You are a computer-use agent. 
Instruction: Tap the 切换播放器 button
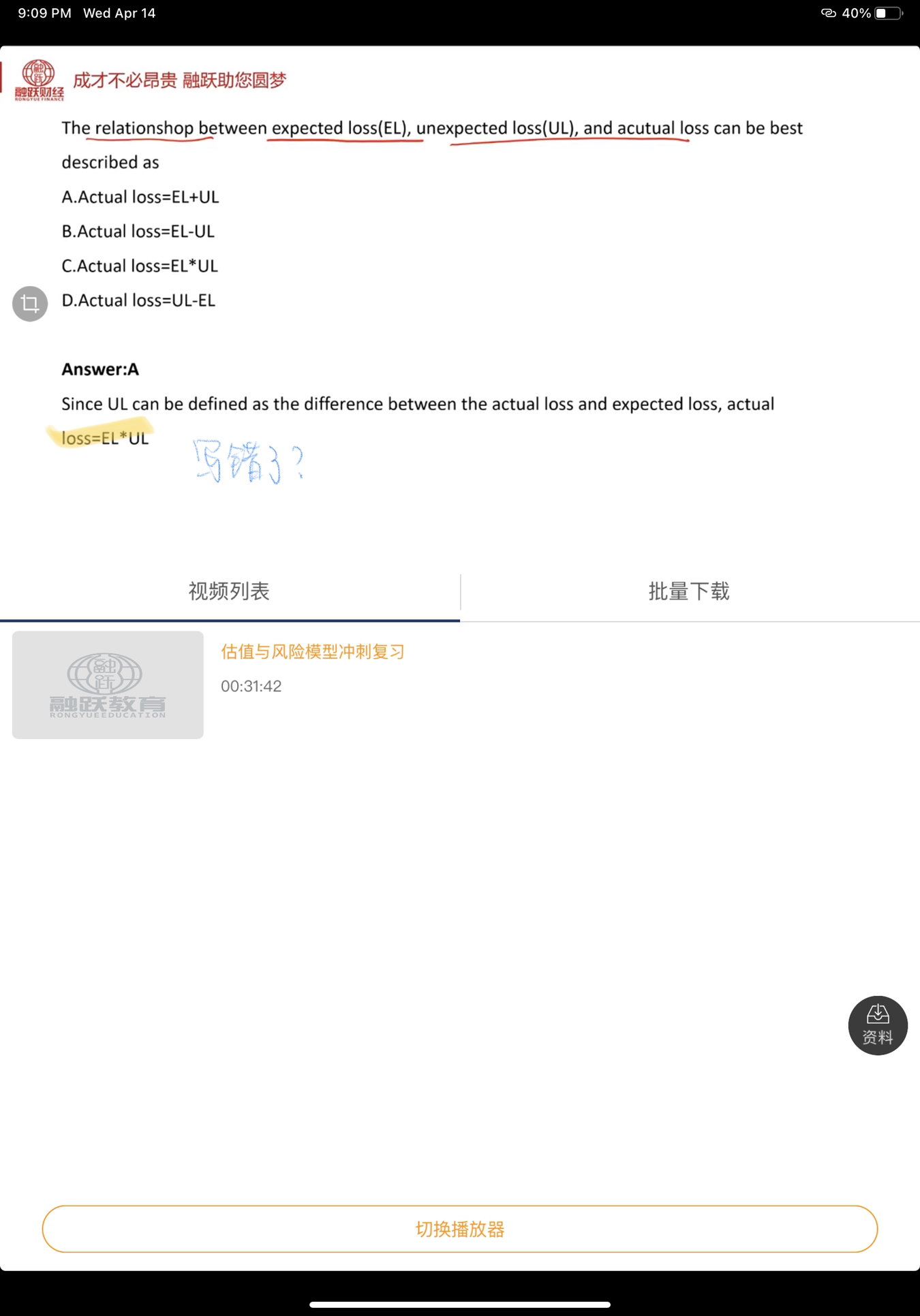tap(460, 1229)
